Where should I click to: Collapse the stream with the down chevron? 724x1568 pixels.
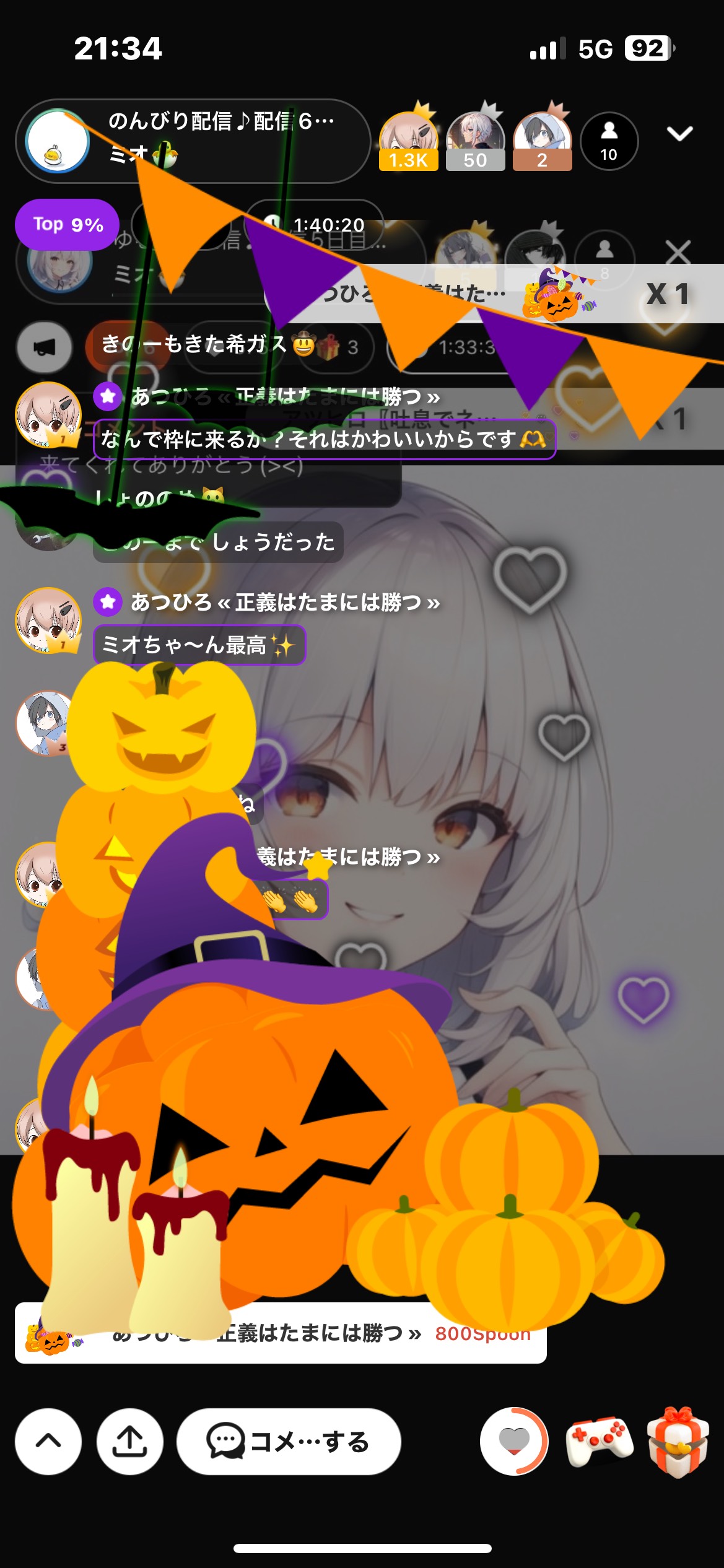pyautogui.click(x=679, y=134)
